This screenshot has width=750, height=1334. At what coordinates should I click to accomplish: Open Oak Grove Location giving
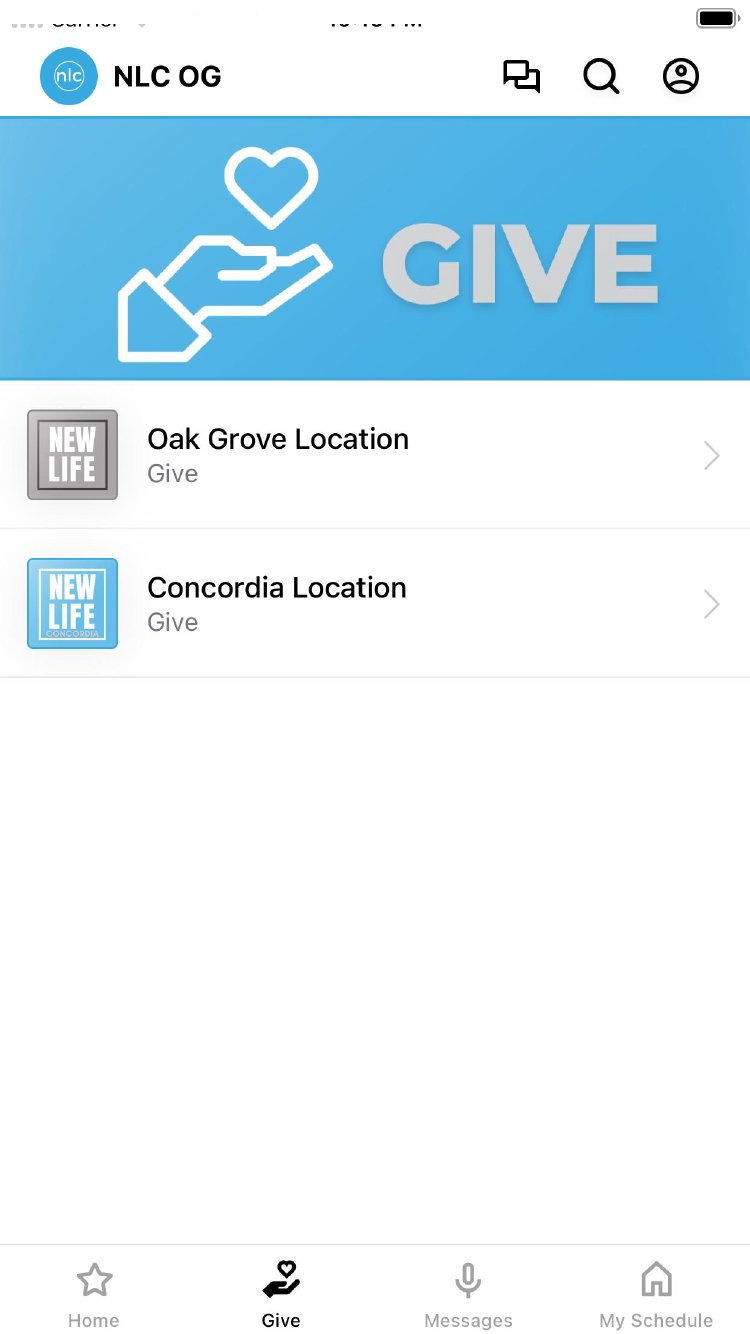tap(375, 455)
